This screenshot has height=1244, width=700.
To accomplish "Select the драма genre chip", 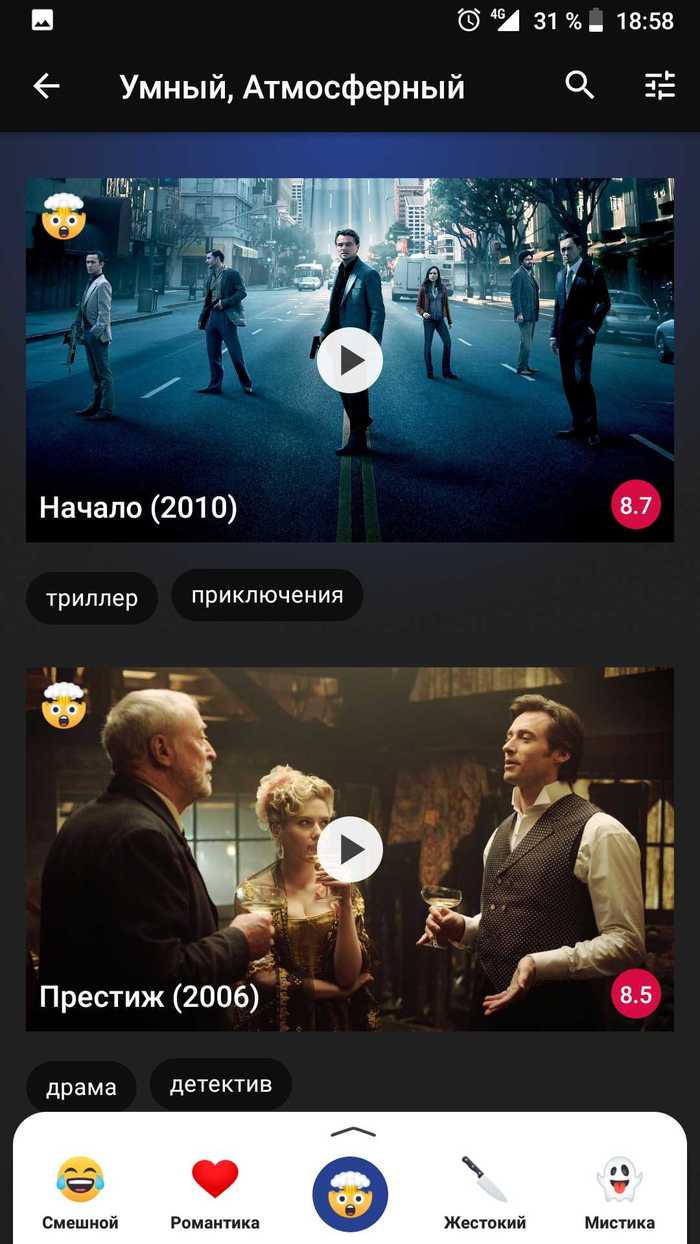I will point(81,1087).
